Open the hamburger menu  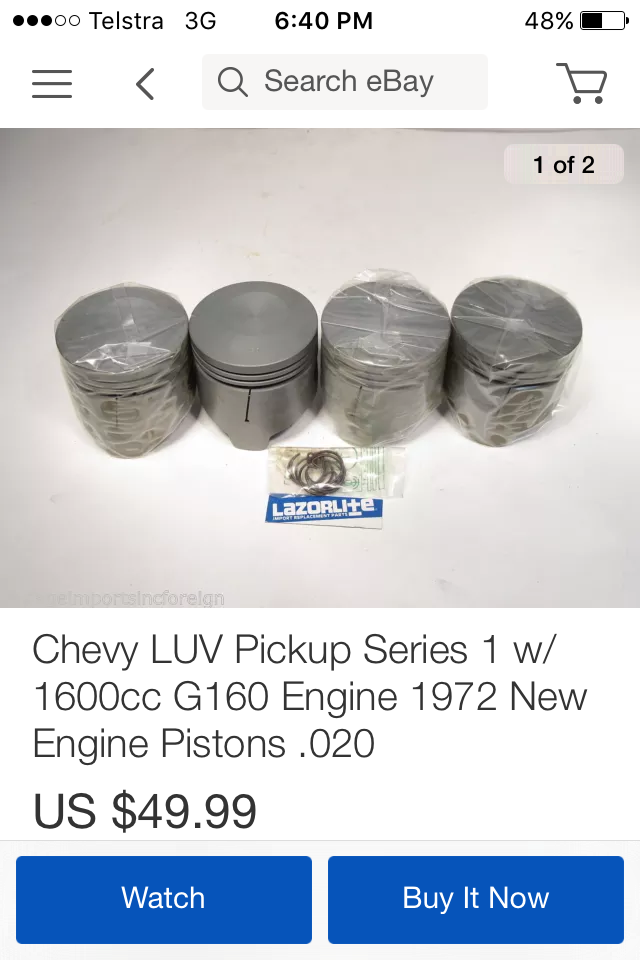click(52, 83)
